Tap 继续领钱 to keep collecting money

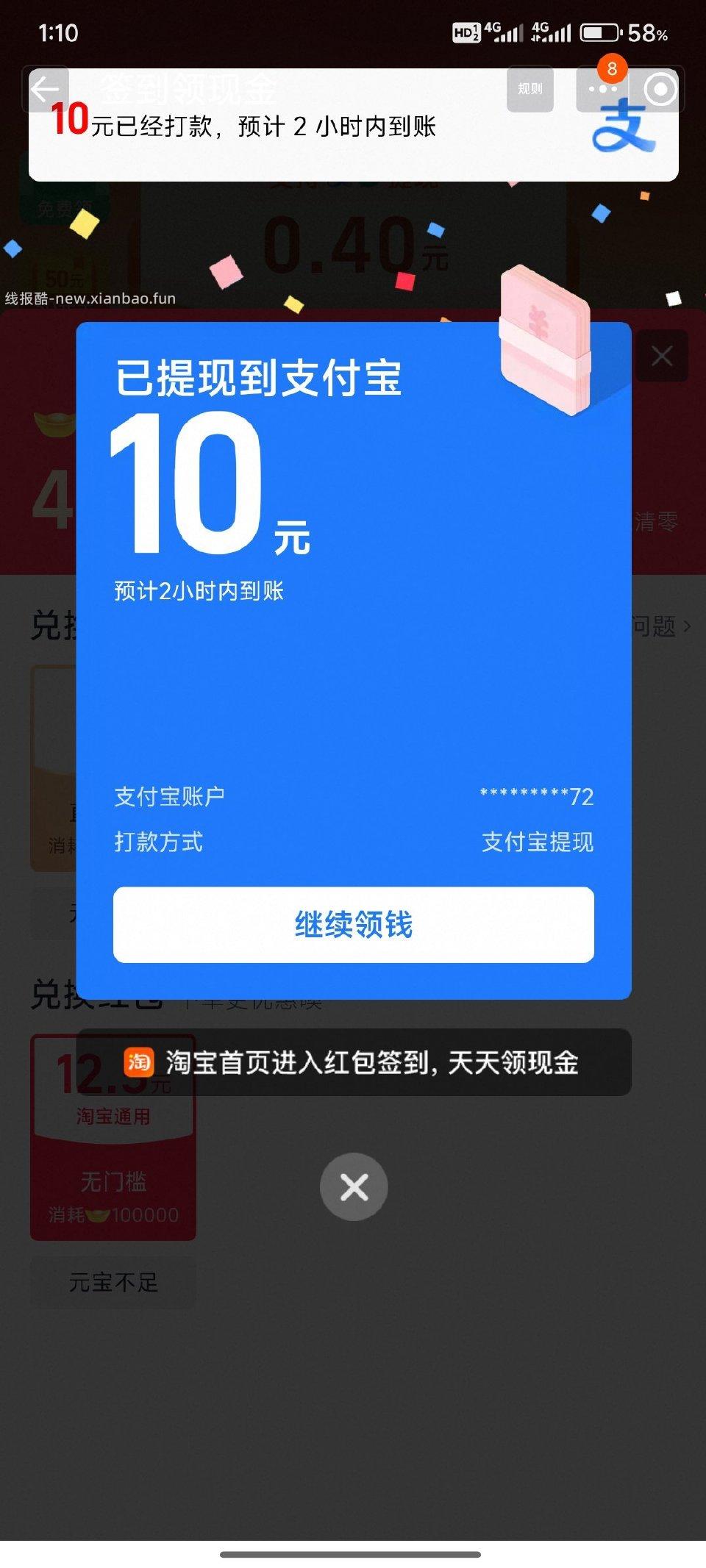click(x=354, y=925)
